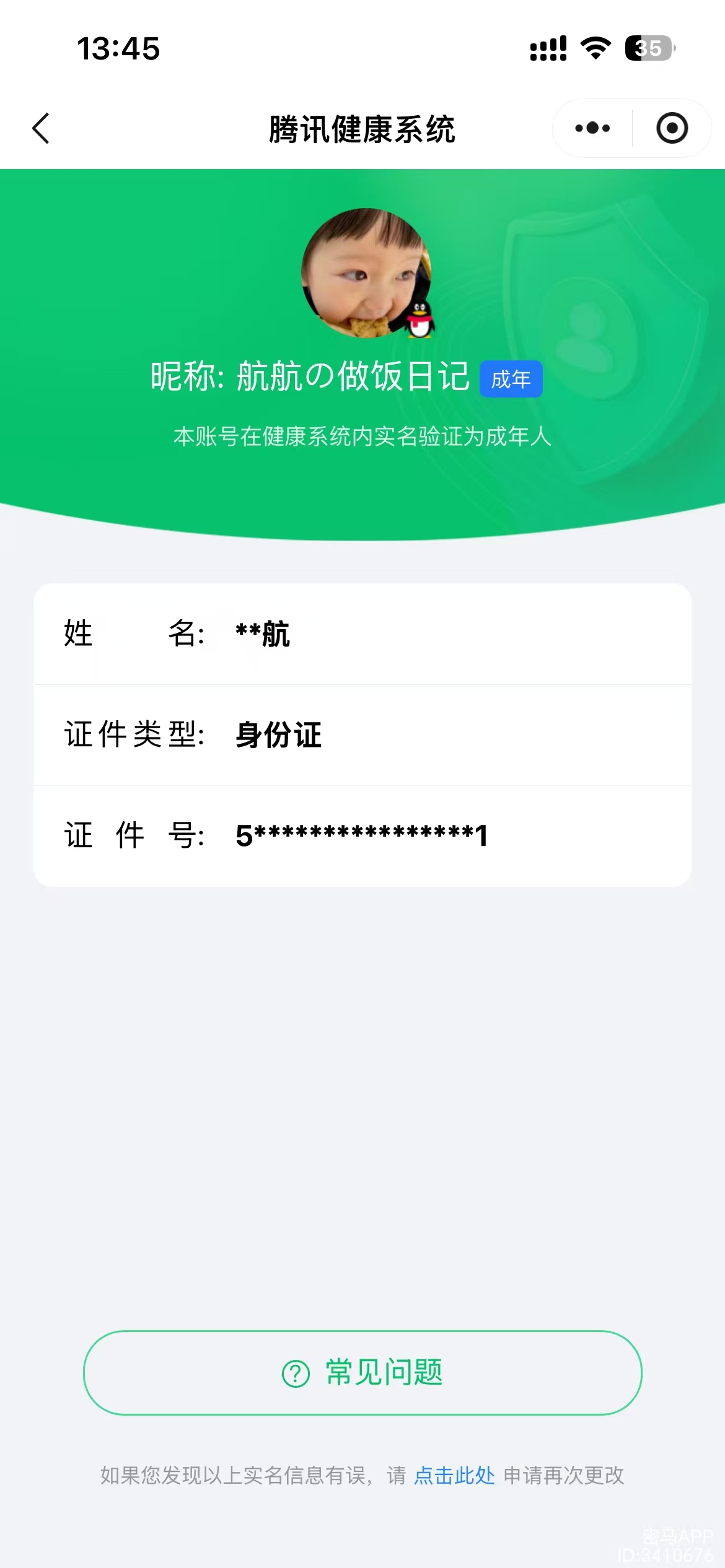
Task: Close the mini program via circle icon
Action: point(672,129)
